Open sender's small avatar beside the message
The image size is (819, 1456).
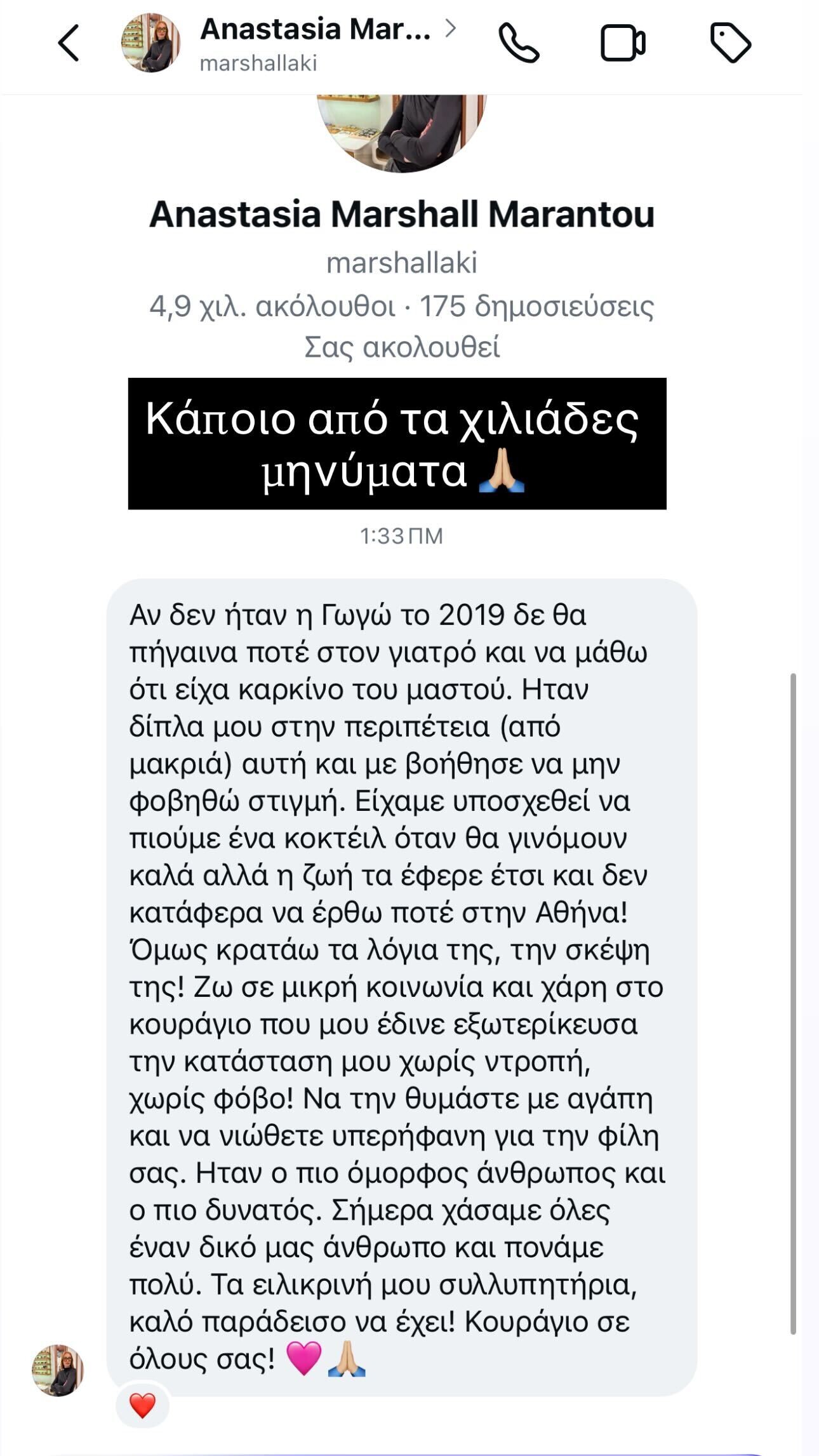(x=58, y=1370)
